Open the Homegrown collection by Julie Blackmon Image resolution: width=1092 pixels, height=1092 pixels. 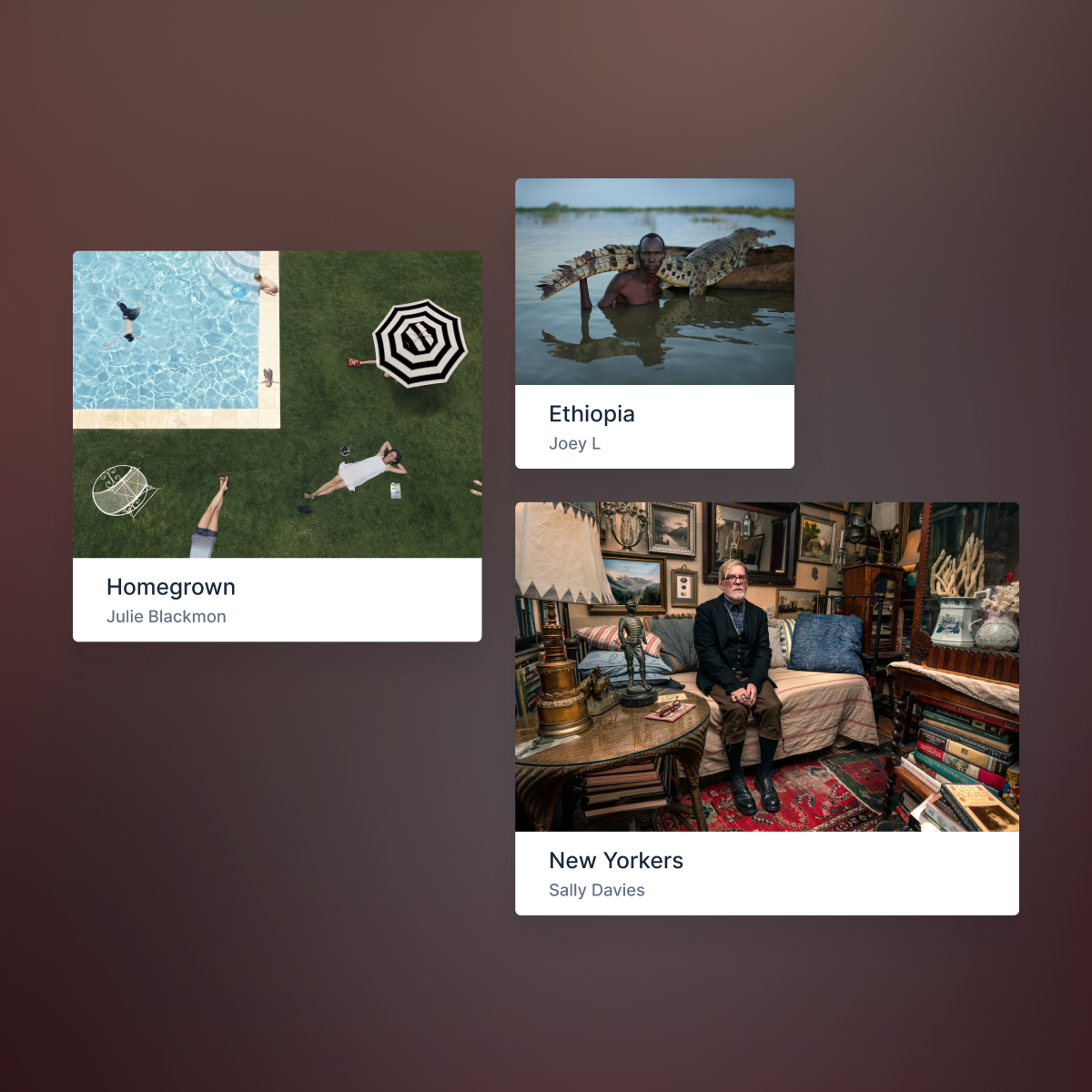coord(277,446)
